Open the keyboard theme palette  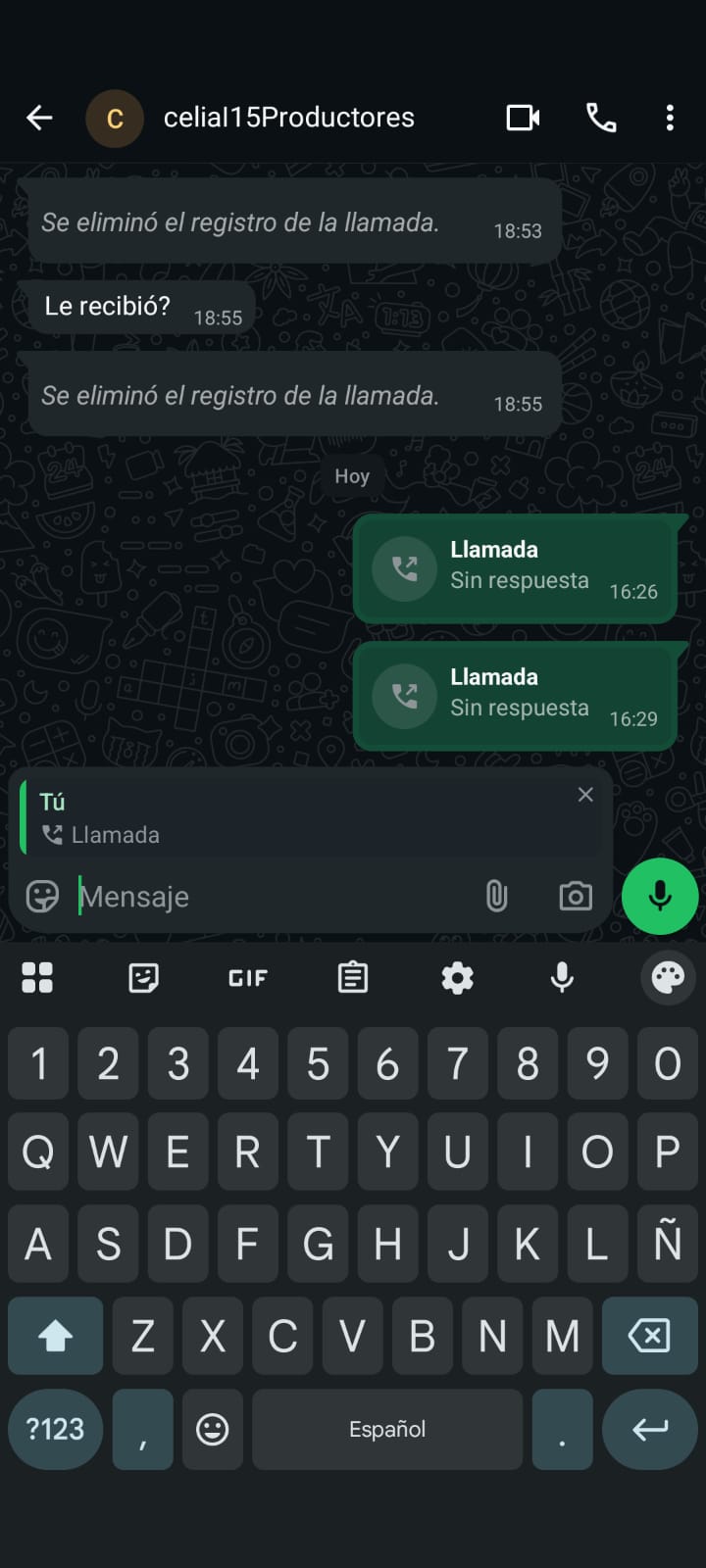pos(668,978)
